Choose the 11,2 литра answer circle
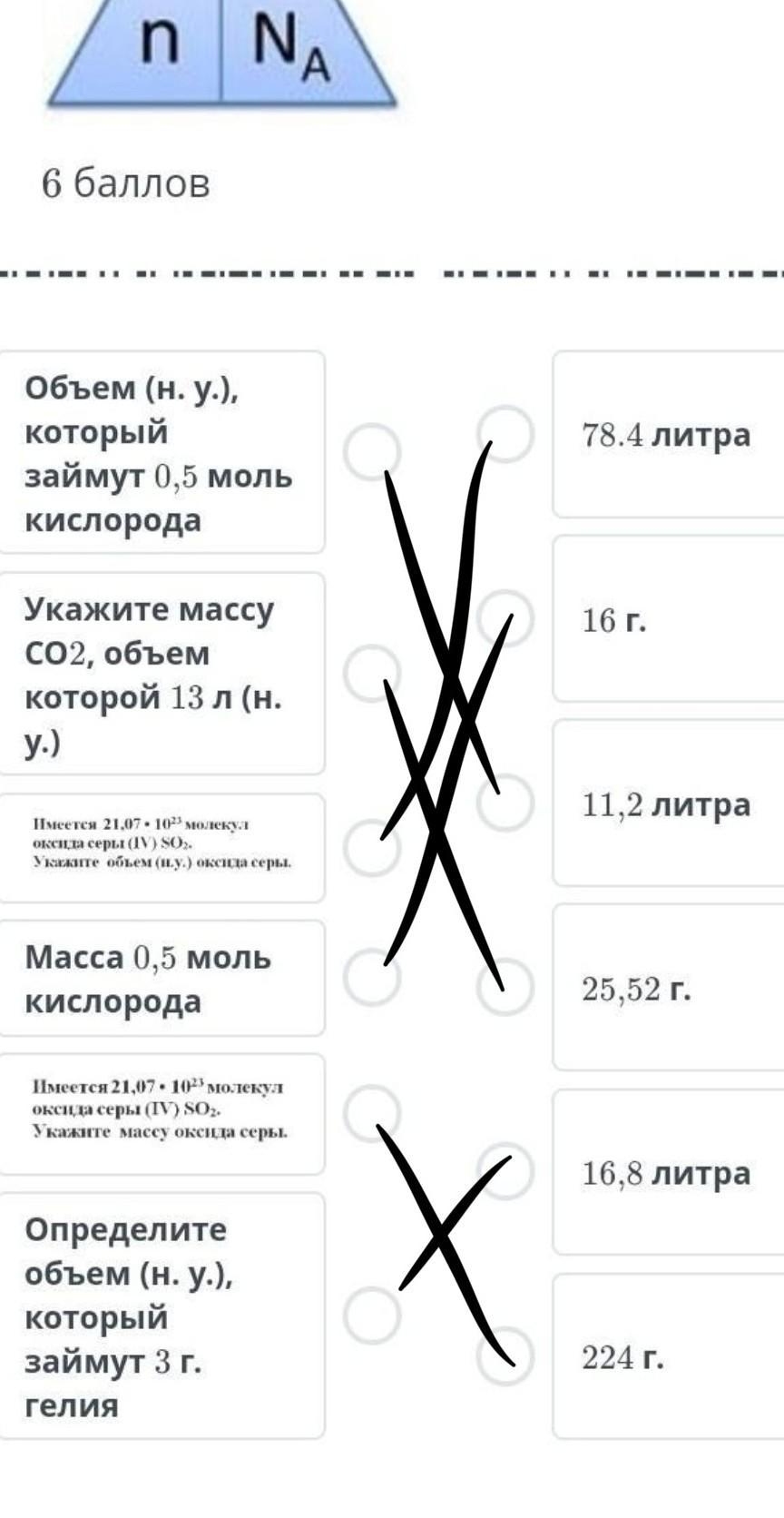 pos(505,803)
